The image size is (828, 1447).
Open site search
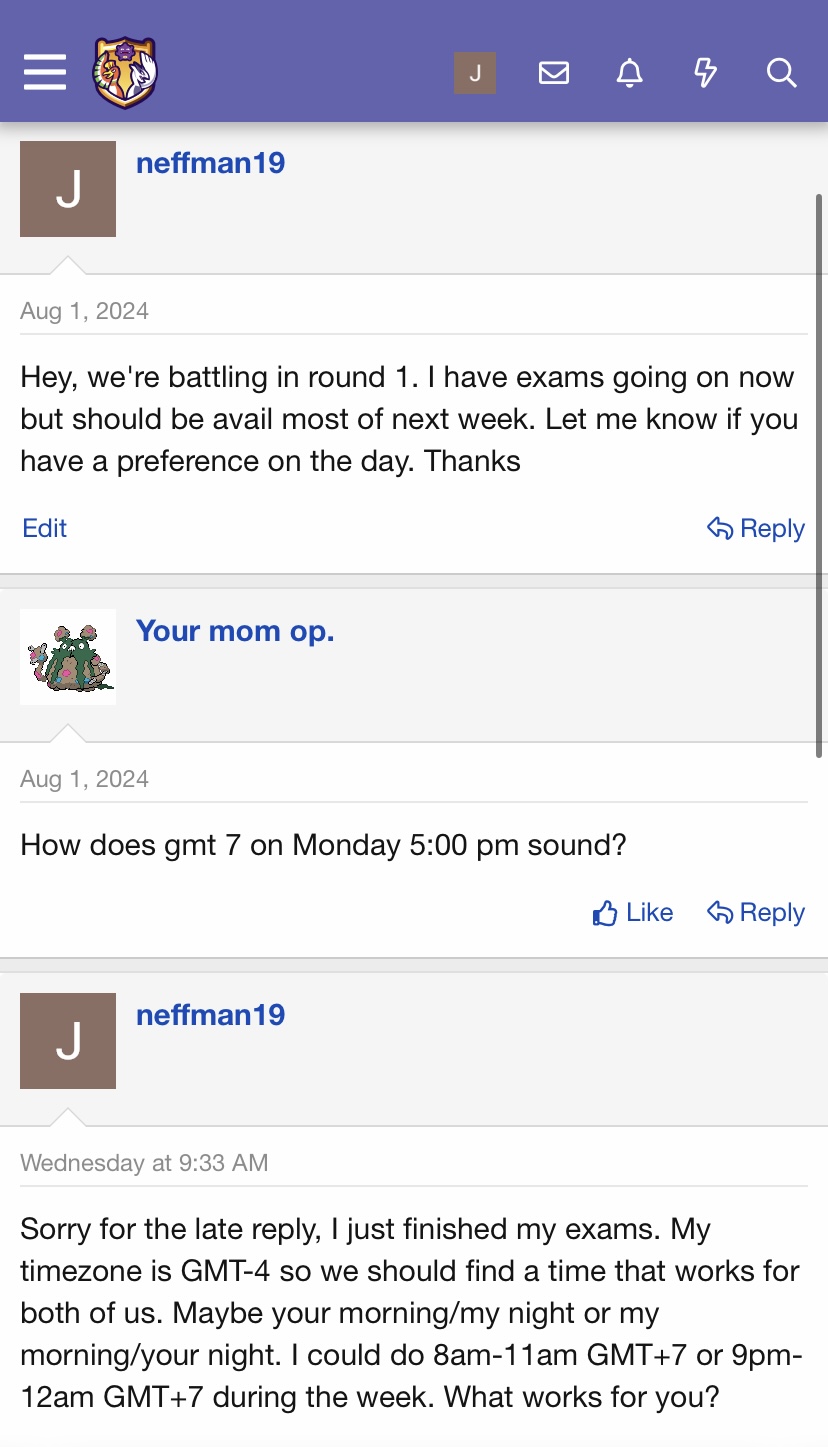coord(781,73)
